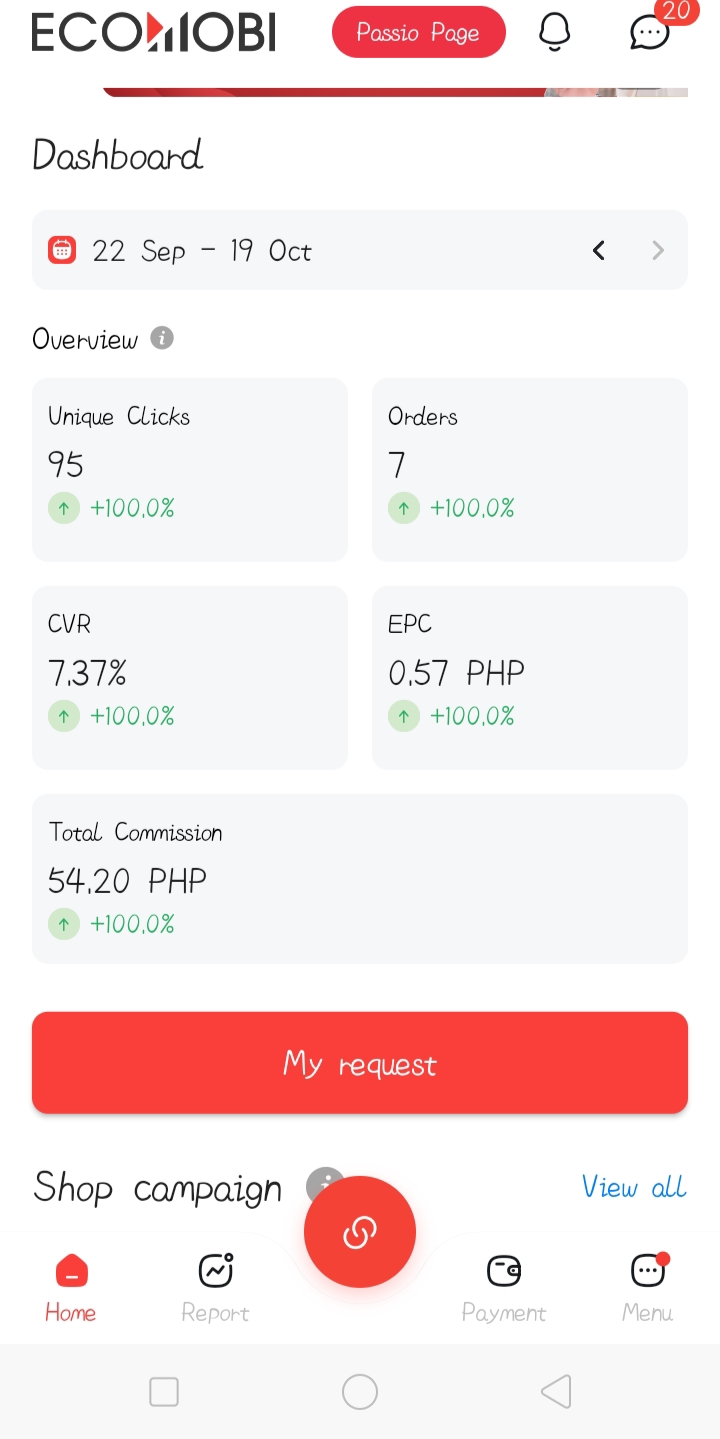Show info about Overview
The height and width of the screenshot is (1439, 720).
pos(162,338)
